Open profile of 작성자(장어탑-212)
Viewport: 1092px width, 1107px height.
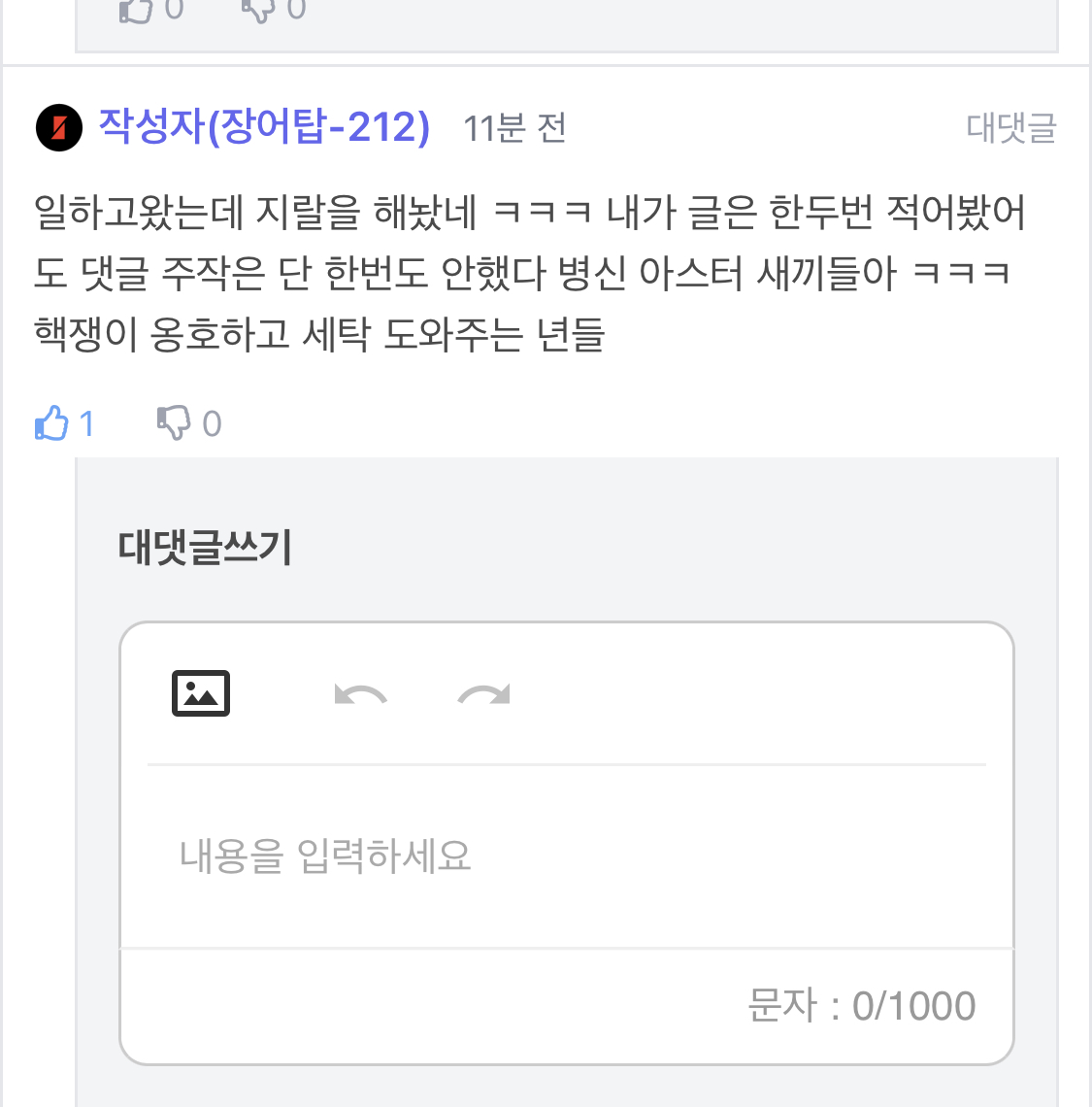pos(264,127)
